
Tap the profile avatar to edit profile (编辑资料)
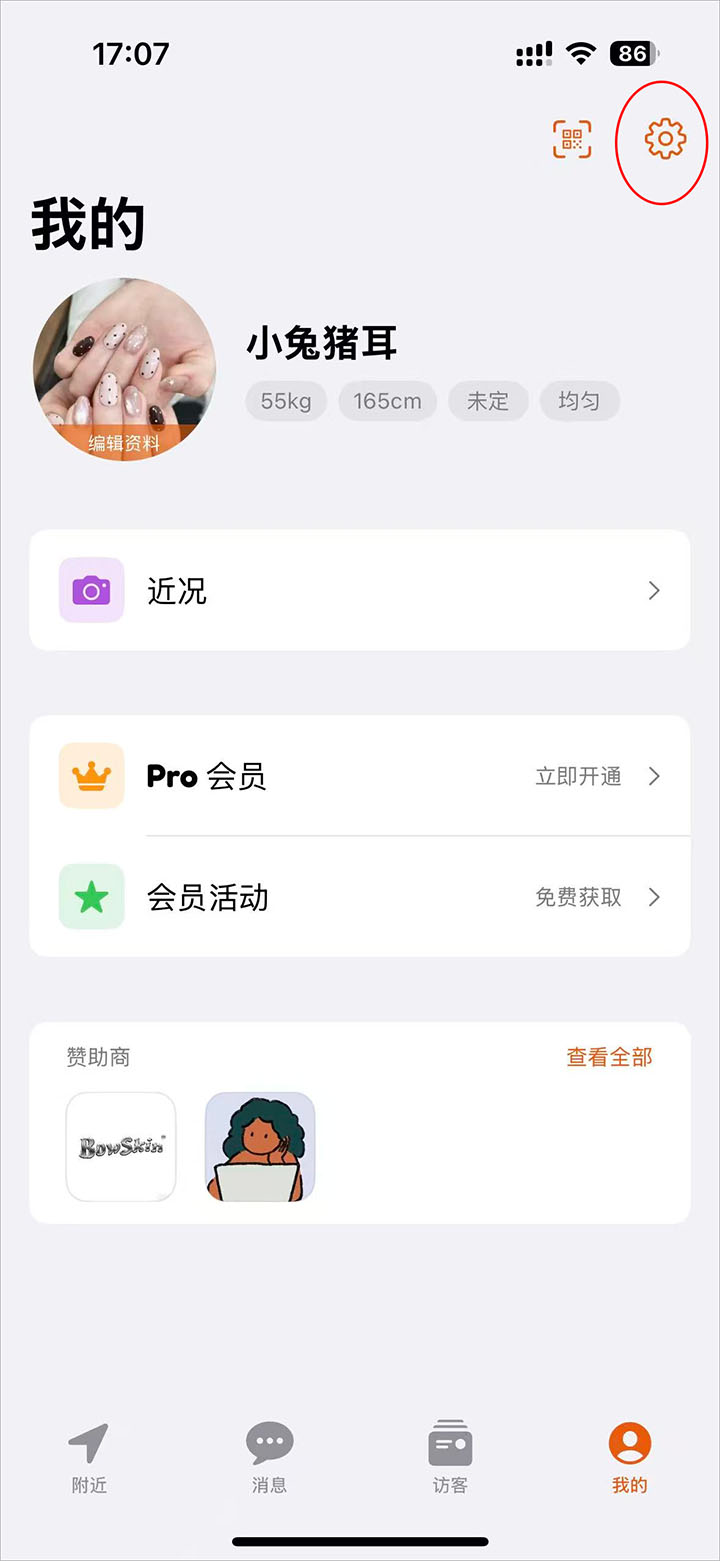pos(124,370)
